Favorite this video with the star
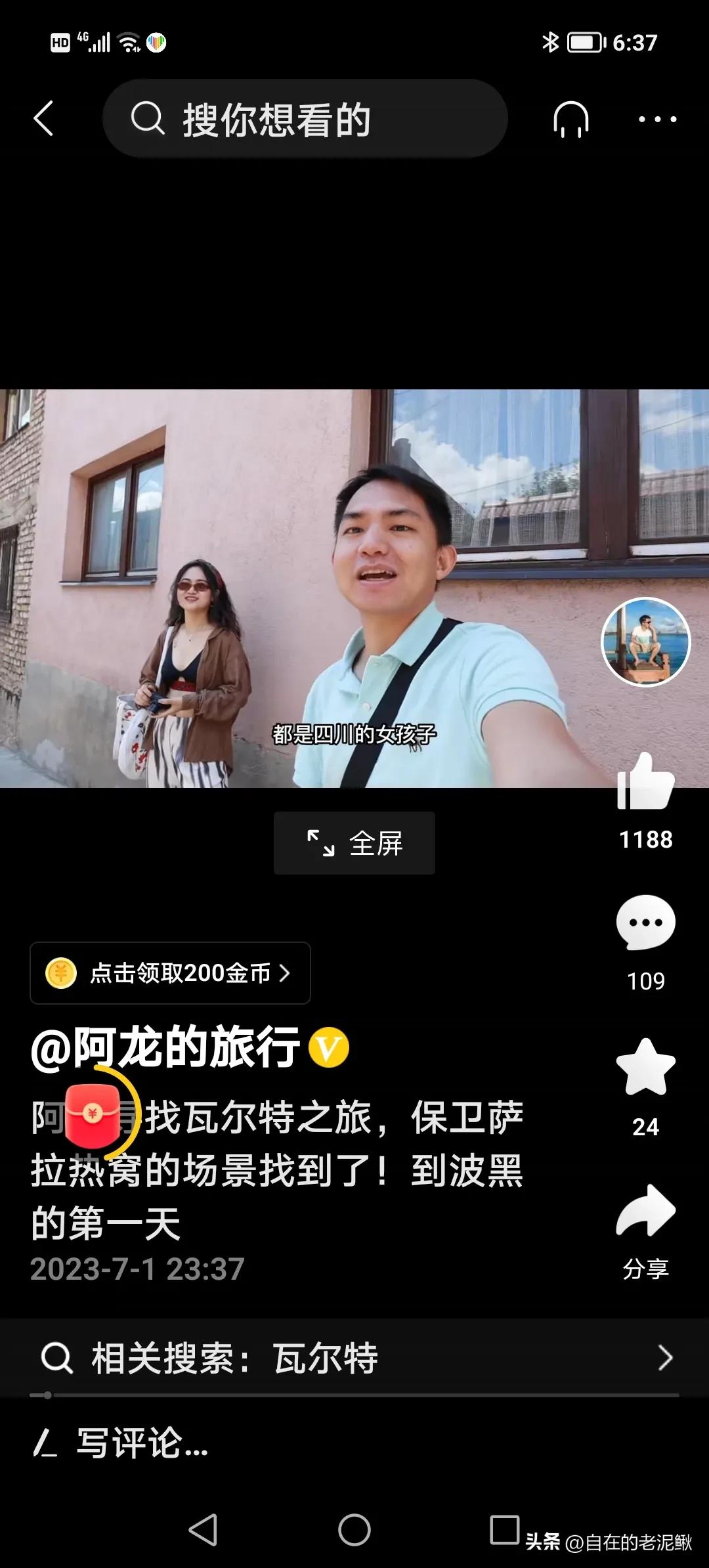709x1568 pixels. coord(646,1067)
